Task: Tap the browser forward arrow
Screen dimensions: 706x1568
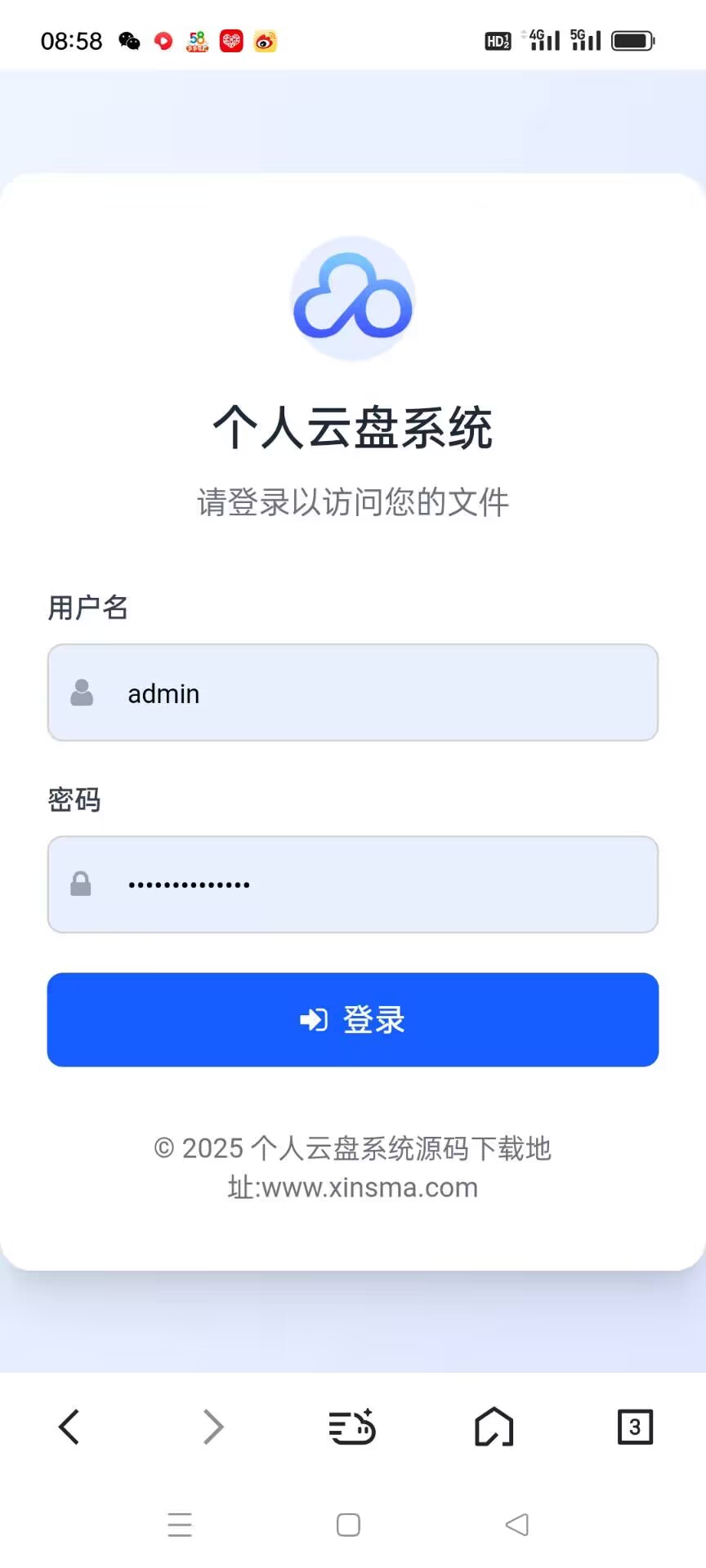Action: 212,1427
